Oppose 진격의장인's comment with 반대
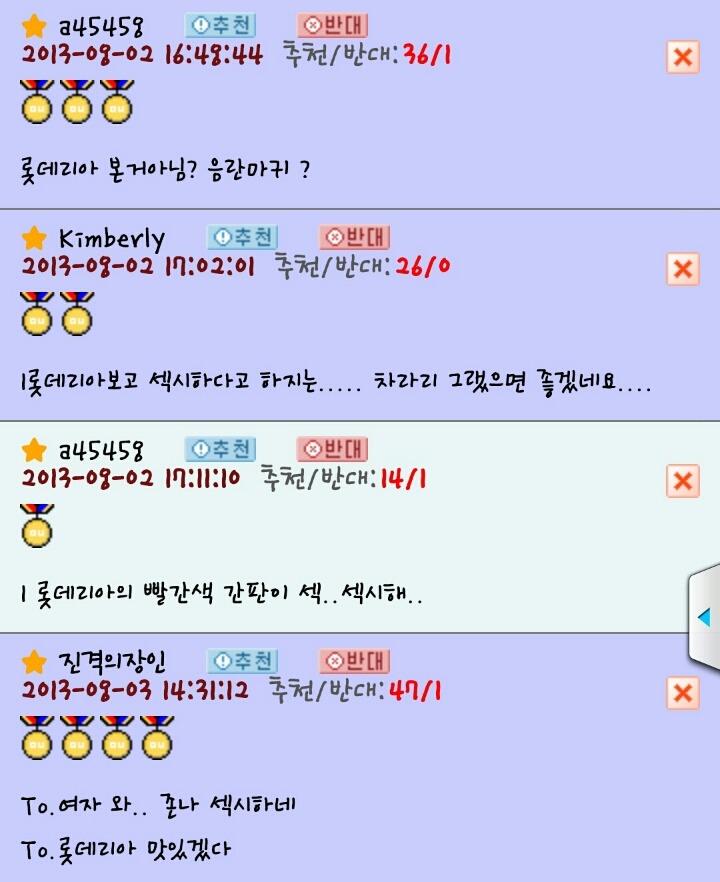Screen dimensions: 720x882 pyautogui.click(x=355, y=661)
